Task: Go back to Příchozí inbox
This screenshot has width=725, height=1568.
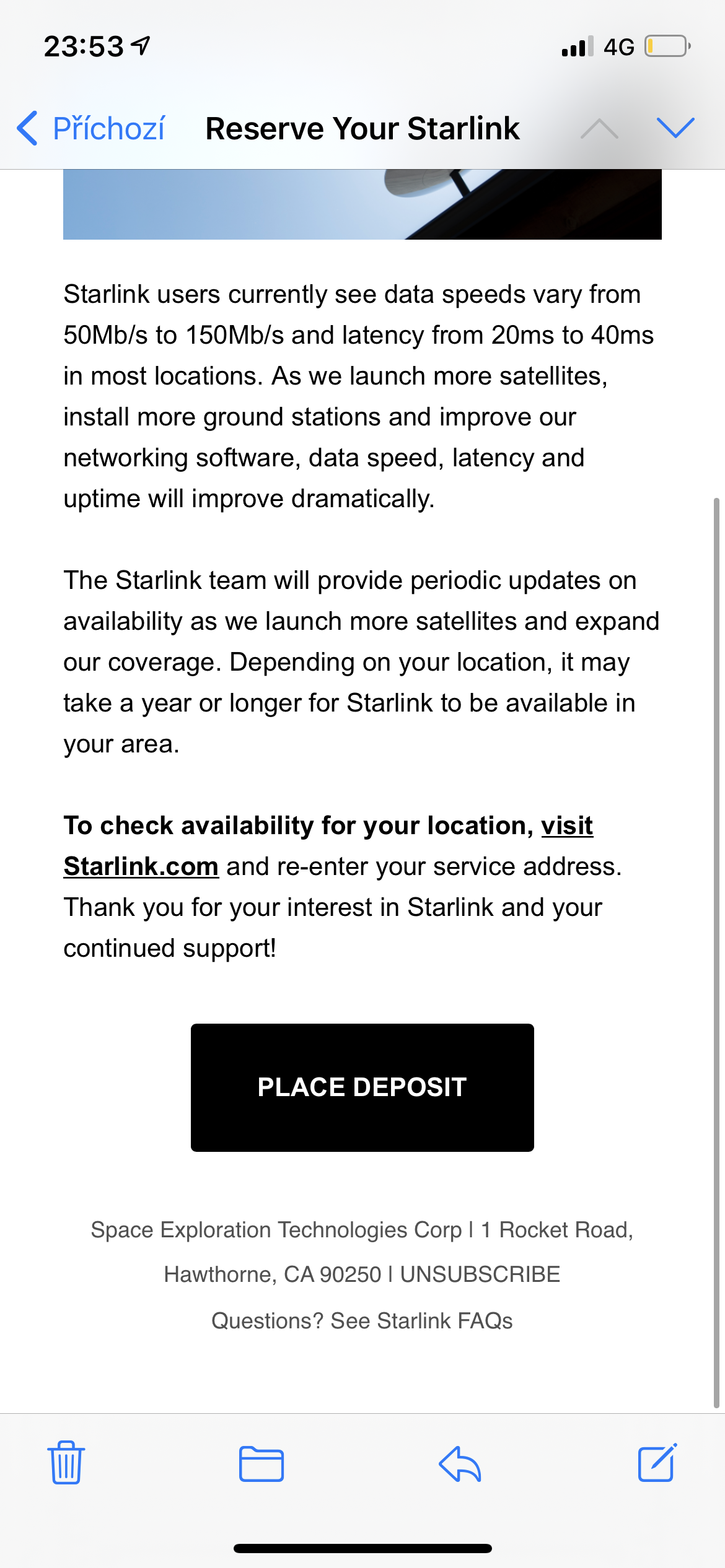Action: 91,128
